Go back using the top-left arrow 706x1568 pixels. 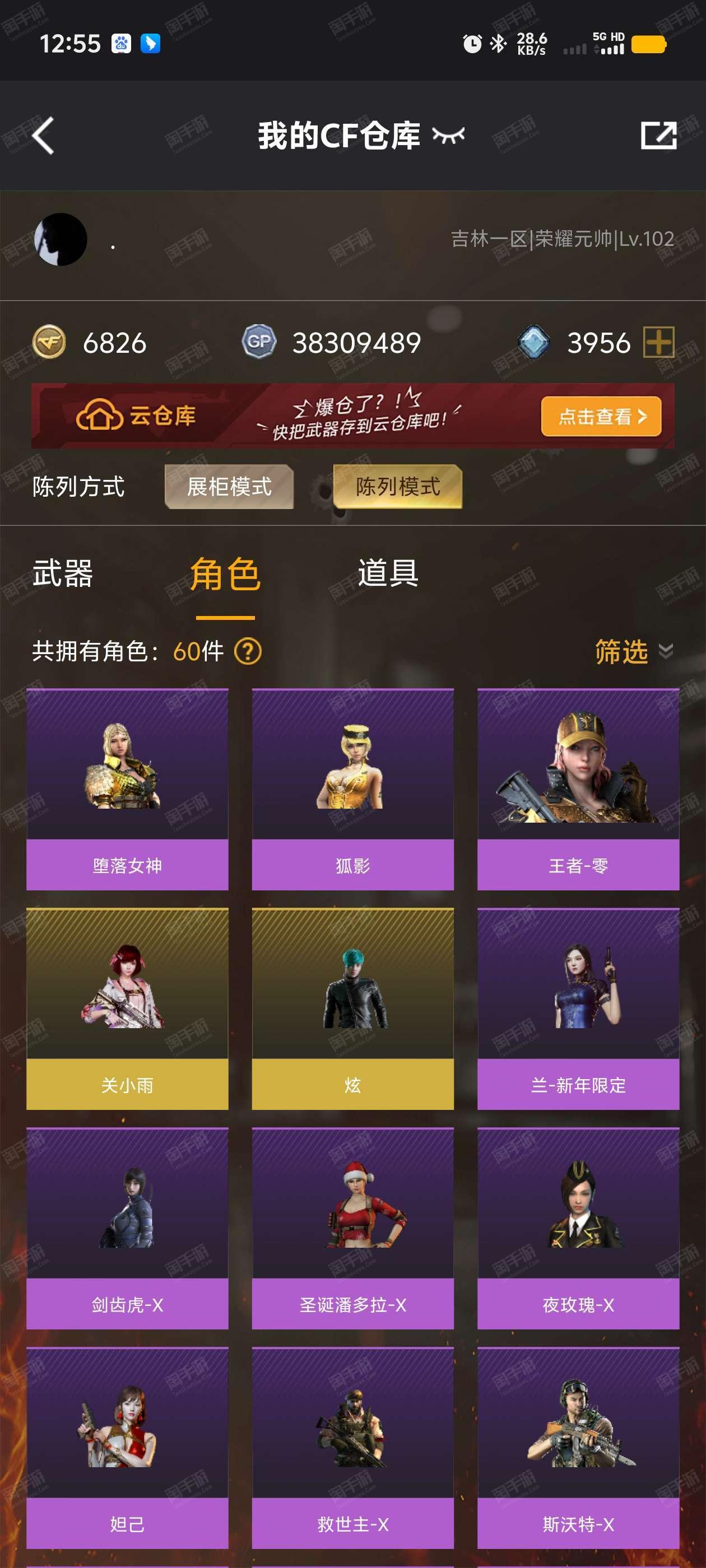[x=43, y=135]
